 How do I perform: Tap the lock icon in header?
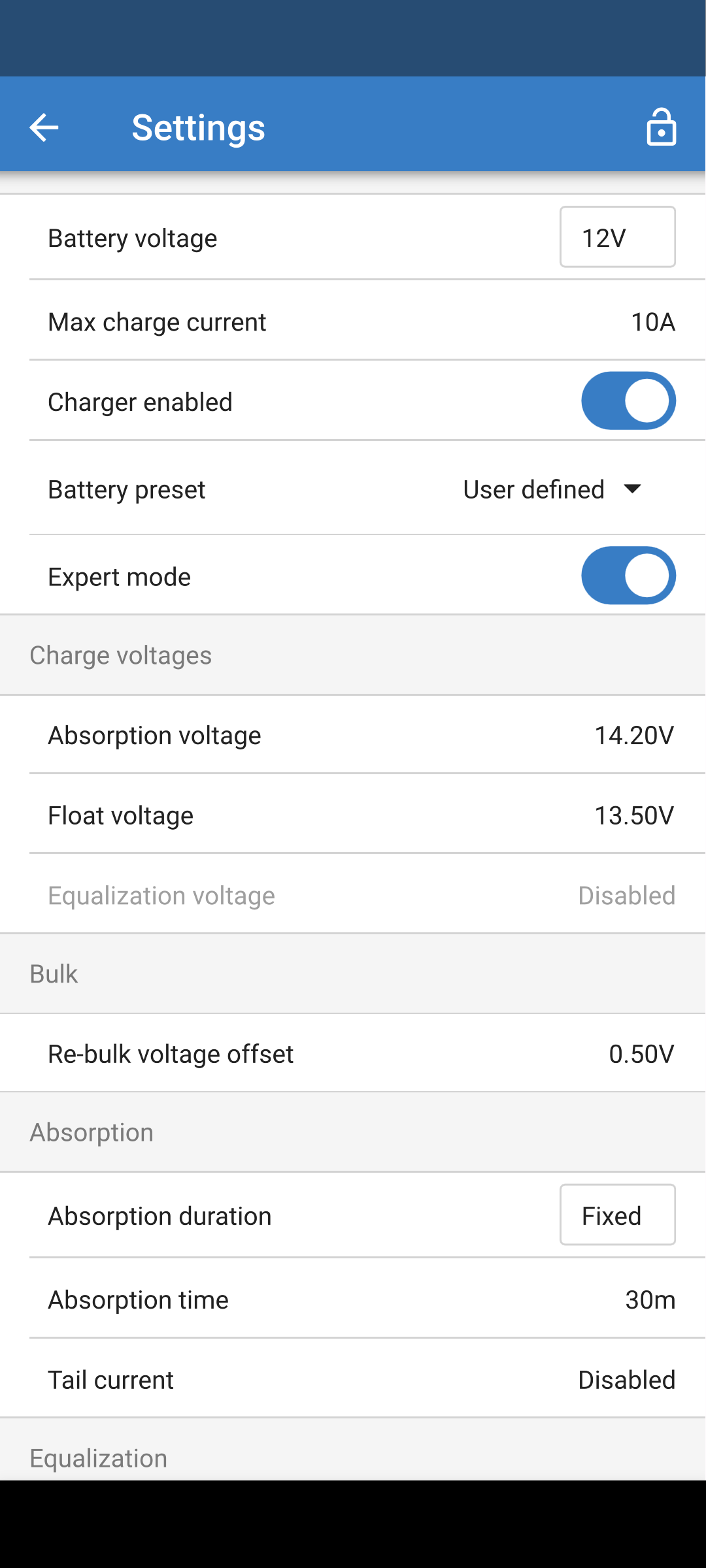coord(661,127)
